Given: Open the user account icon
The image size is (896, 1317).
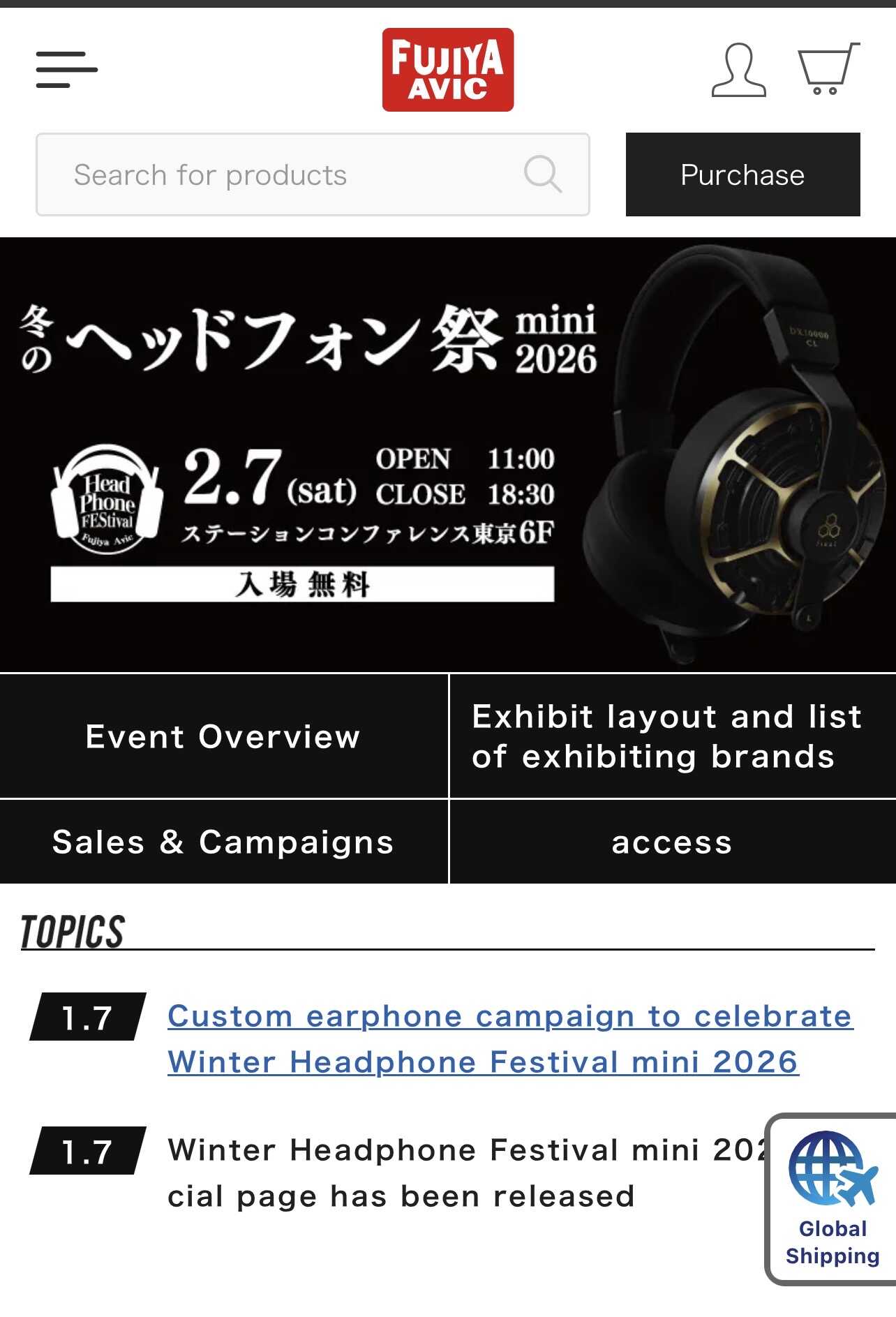Looking at the screenshot, I should [x=738, y=70].
